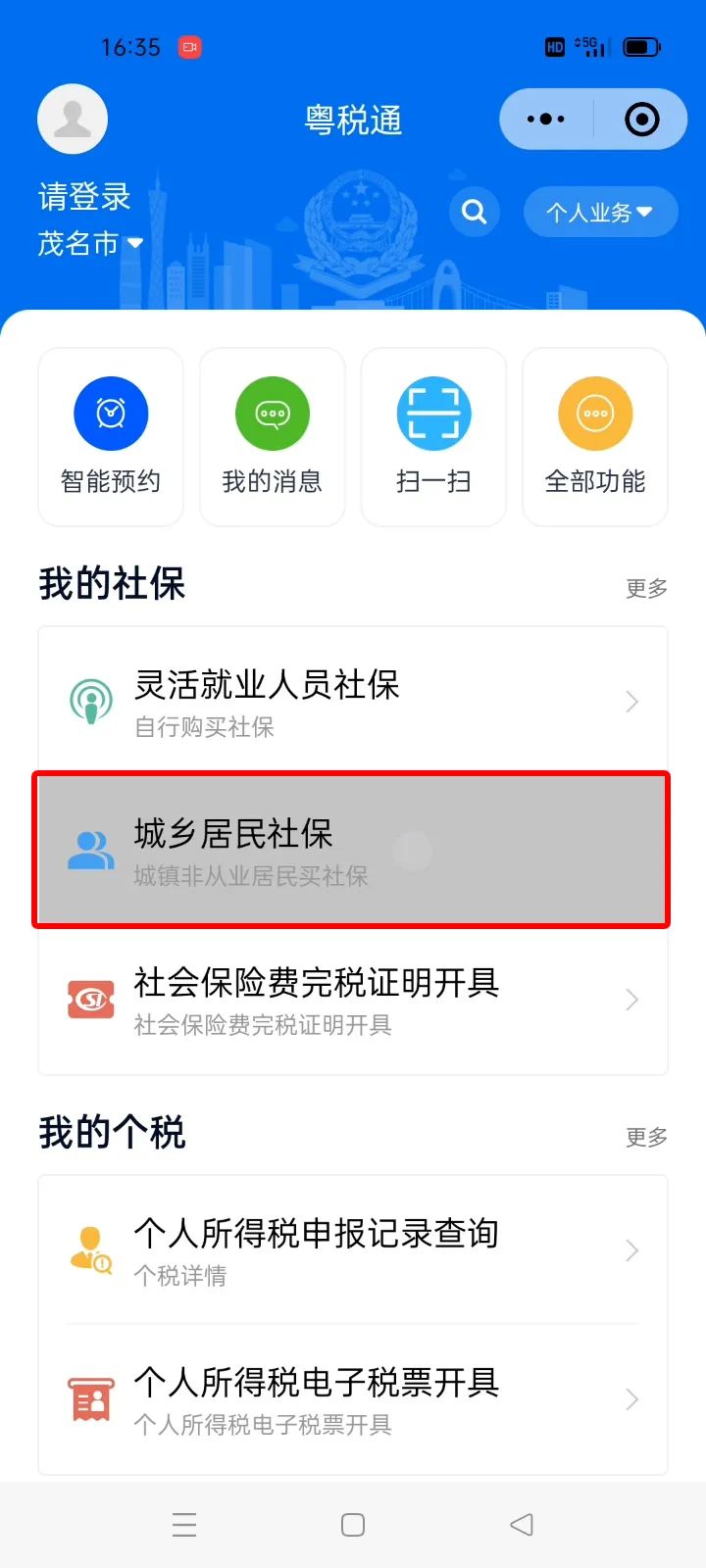The image size is (706, 1568).
Task: Tap 更多 next to 我的个税
Action: 647,1137
